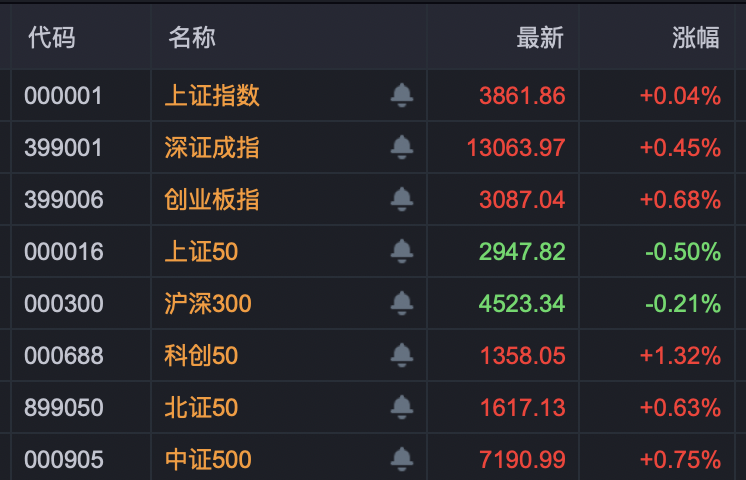746x480 pixels.
Task: Set alert bell for 上证50
Action: point(402,251)
